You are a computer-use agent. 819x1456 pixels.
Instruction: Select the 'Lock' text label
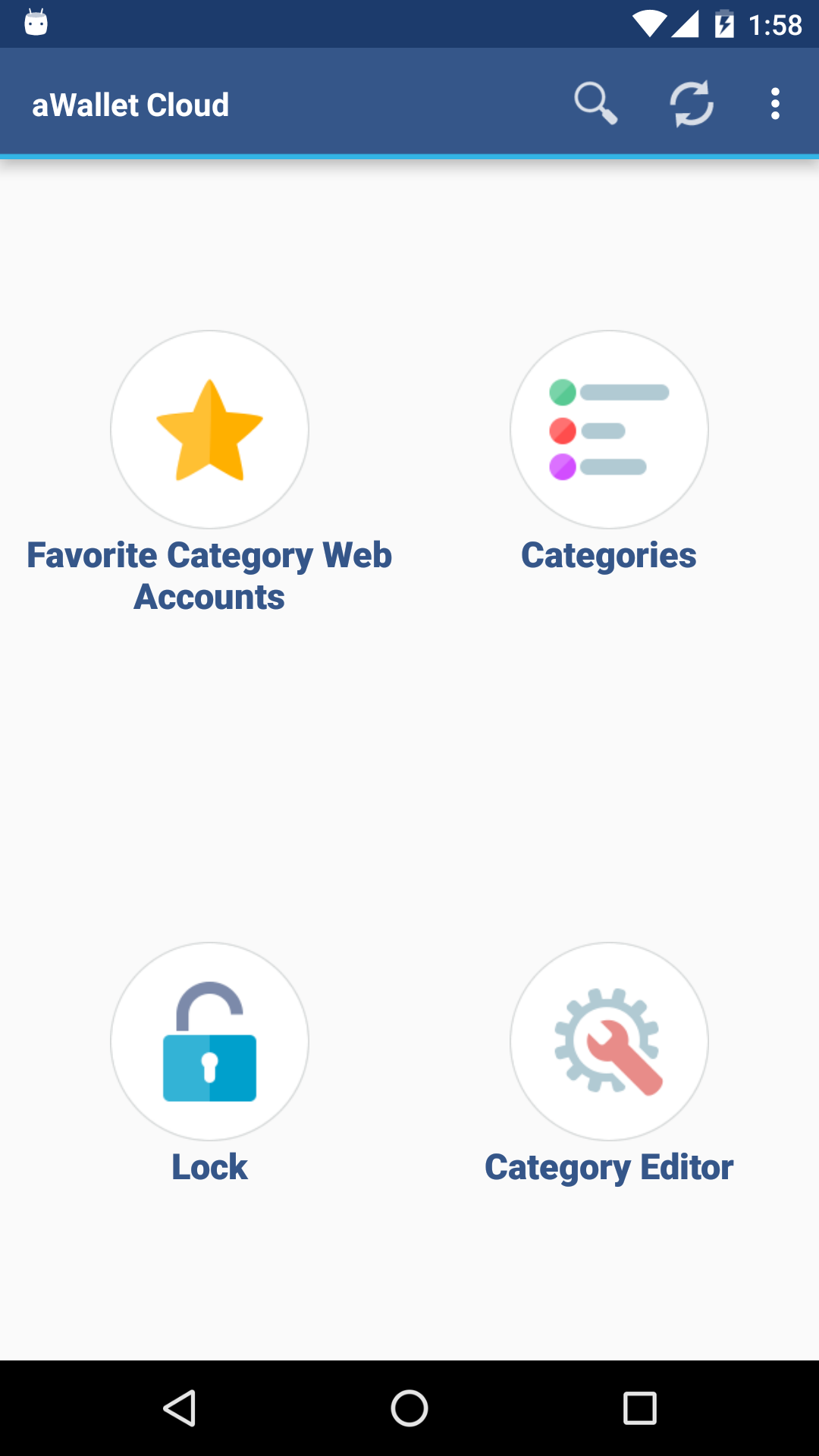pos(209,1166)
